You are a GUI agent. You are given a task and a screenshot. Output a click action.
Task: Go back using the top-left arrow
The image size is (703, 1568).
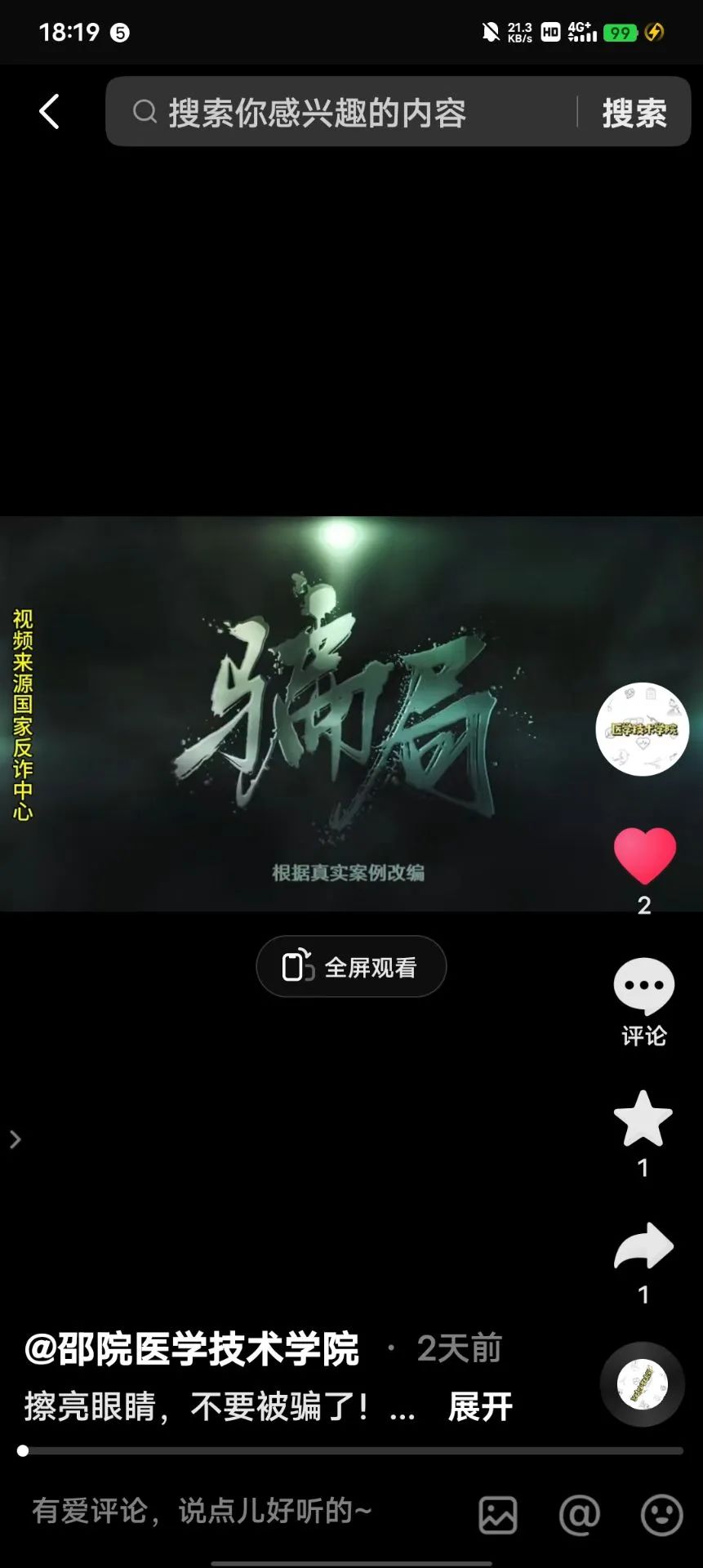tap(49, 112)
